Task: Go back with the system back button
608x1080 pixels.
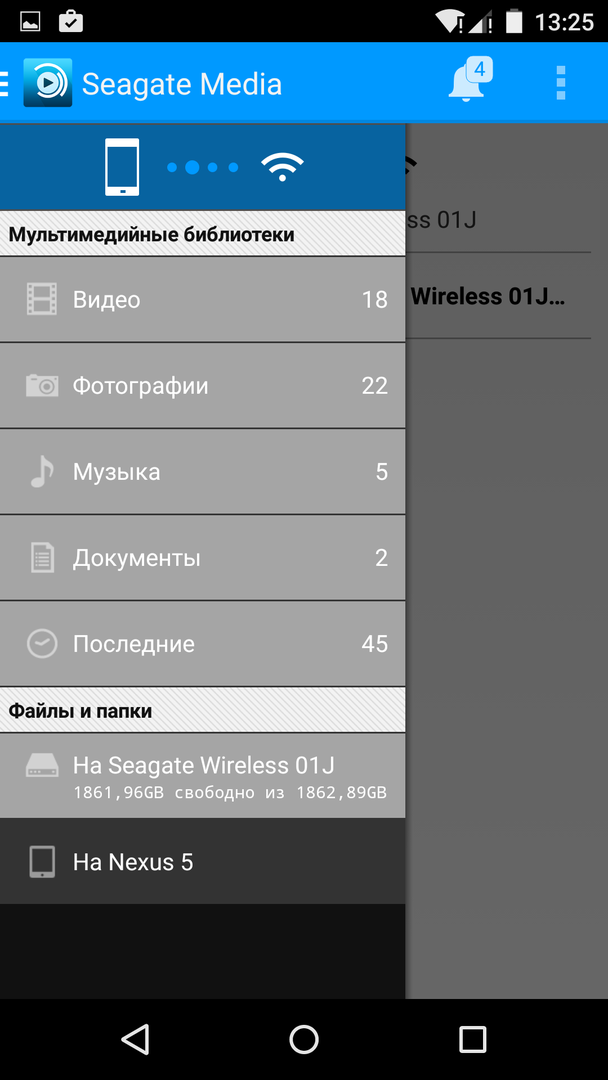Action: pyautogui.click(x=135, y=1039)
